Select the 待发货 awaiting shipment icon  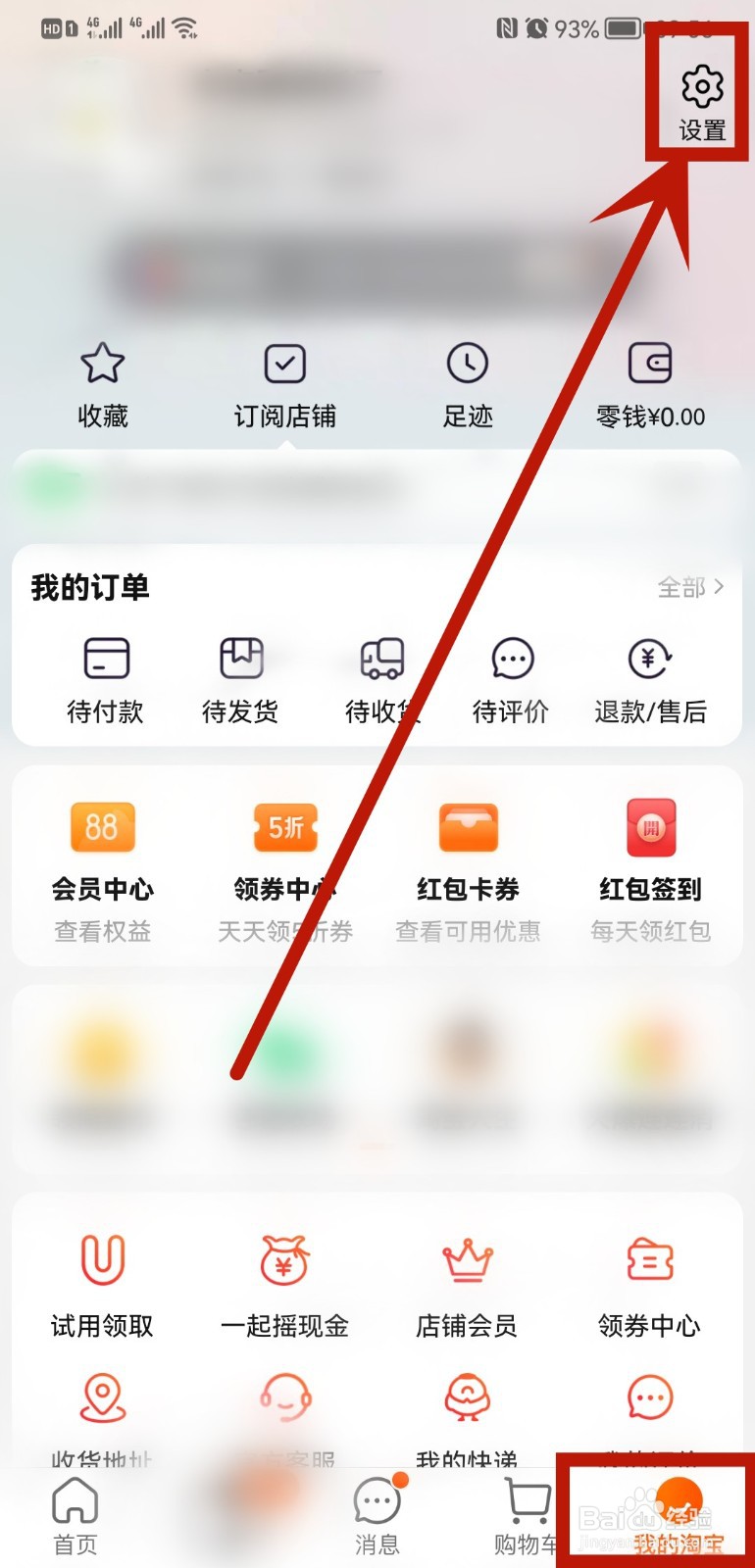[238, 676]
